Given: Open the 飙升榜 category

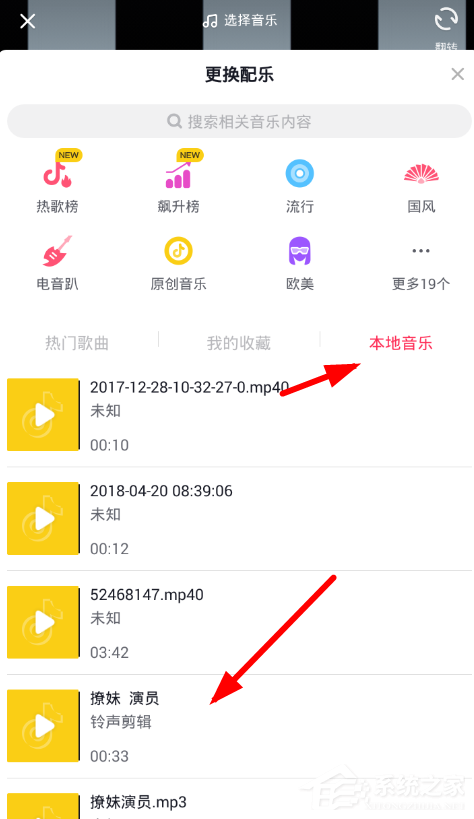Looking at the screenshot, I should pyautogui.click(x=179, y=182).
